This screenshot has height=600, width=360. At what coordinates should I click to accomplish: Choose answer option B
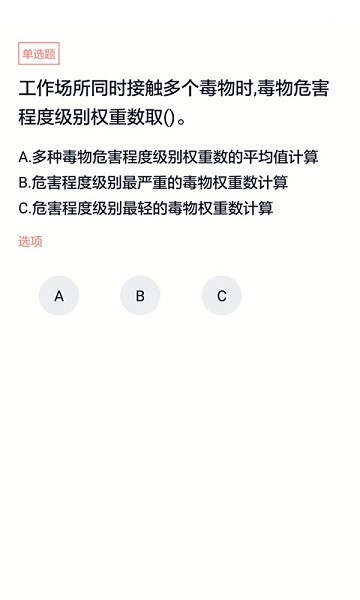140,295
